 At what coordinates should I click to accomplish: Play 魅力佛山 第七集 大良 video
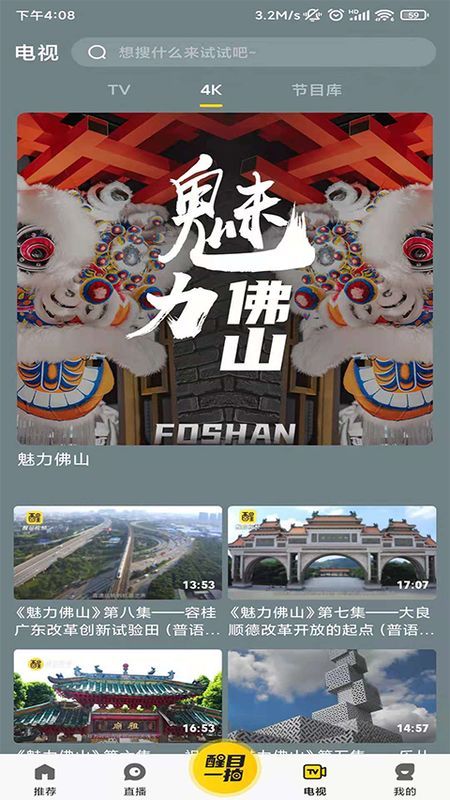coord(332,553)
